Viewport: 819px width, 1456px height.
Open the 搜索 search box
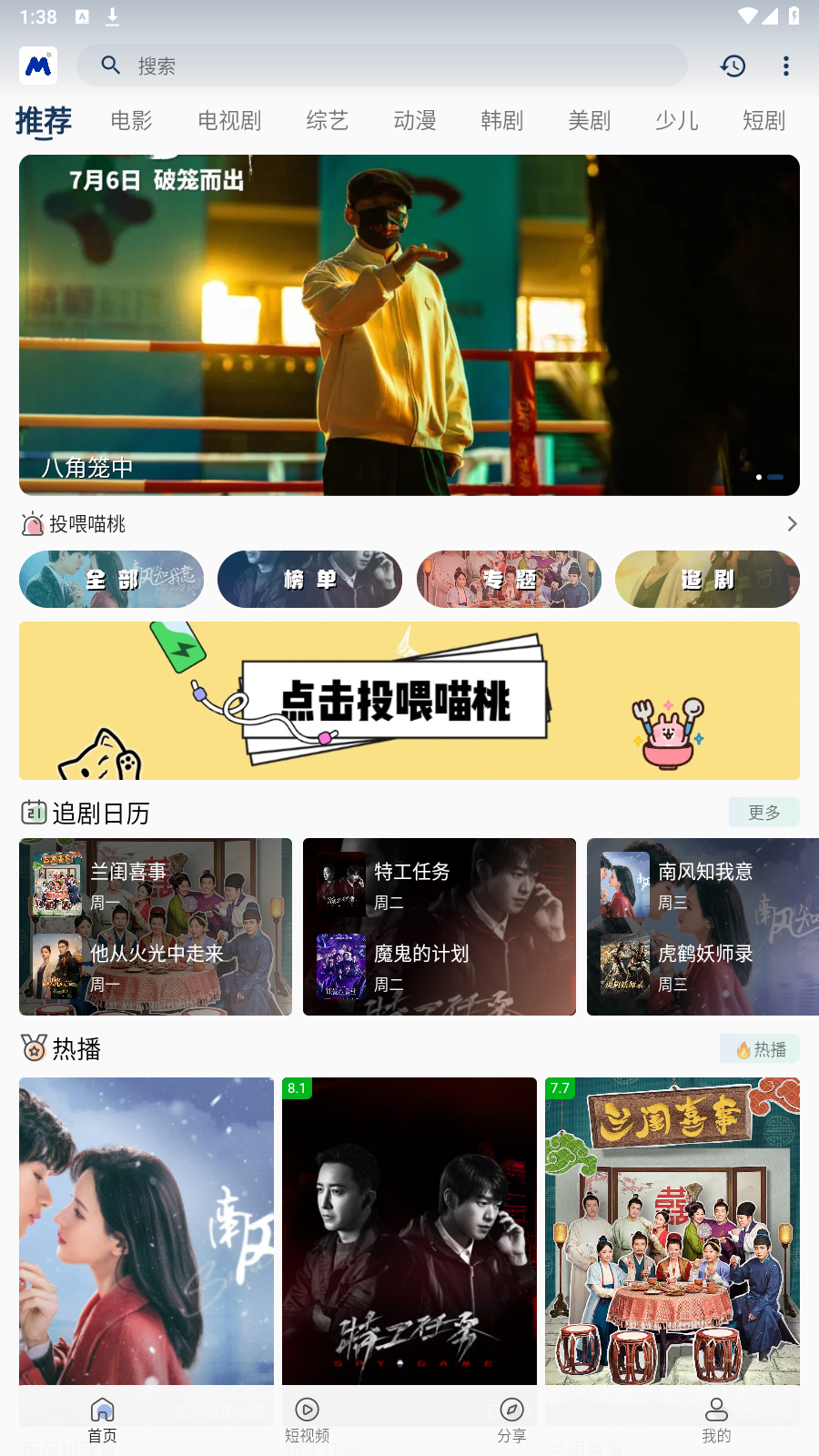(x=382, y=66)
